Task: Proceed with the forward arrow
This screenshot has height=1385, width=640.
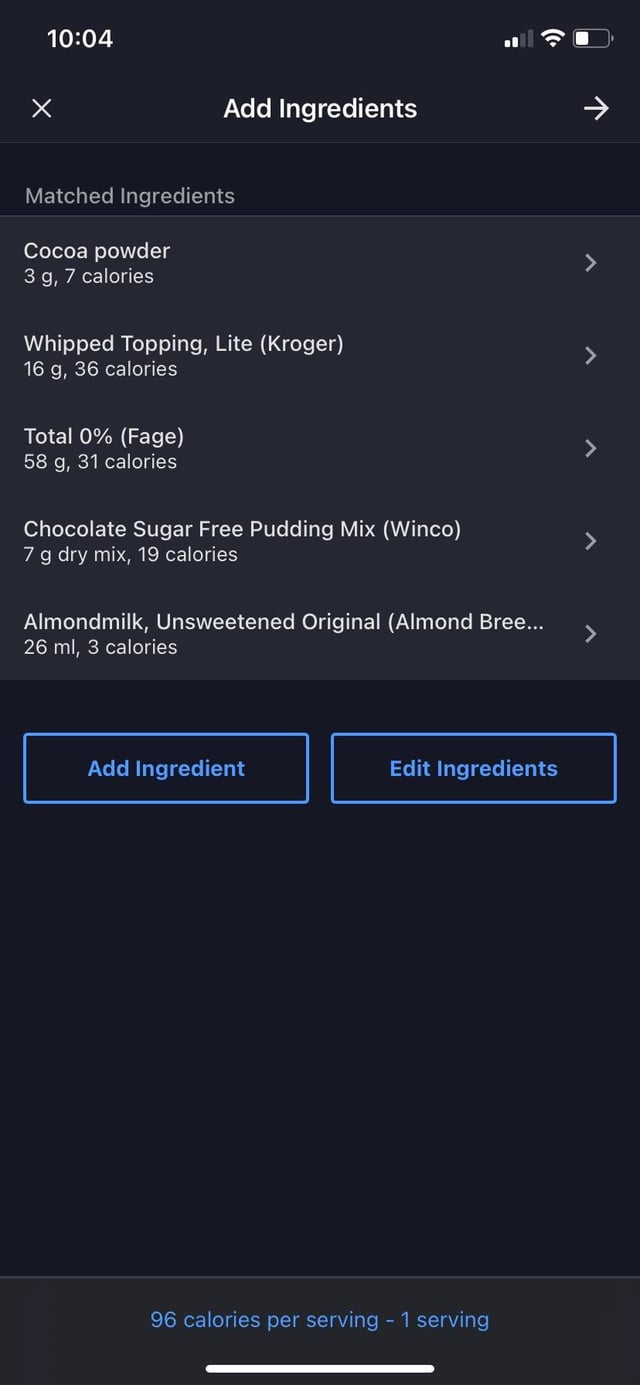Action: (596, 108)
